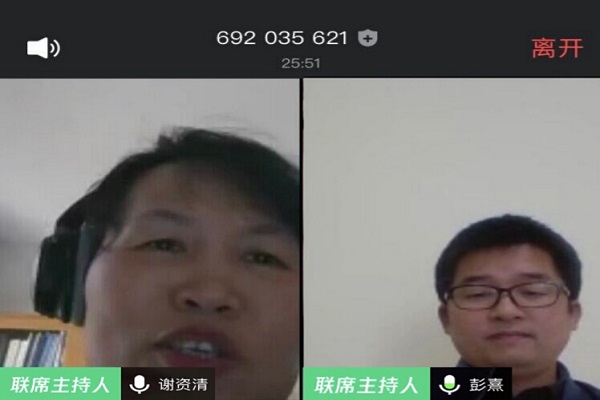600x400 pixels.
Task: Toggle the speaker audio icon
Action: (x=42, y=47)
